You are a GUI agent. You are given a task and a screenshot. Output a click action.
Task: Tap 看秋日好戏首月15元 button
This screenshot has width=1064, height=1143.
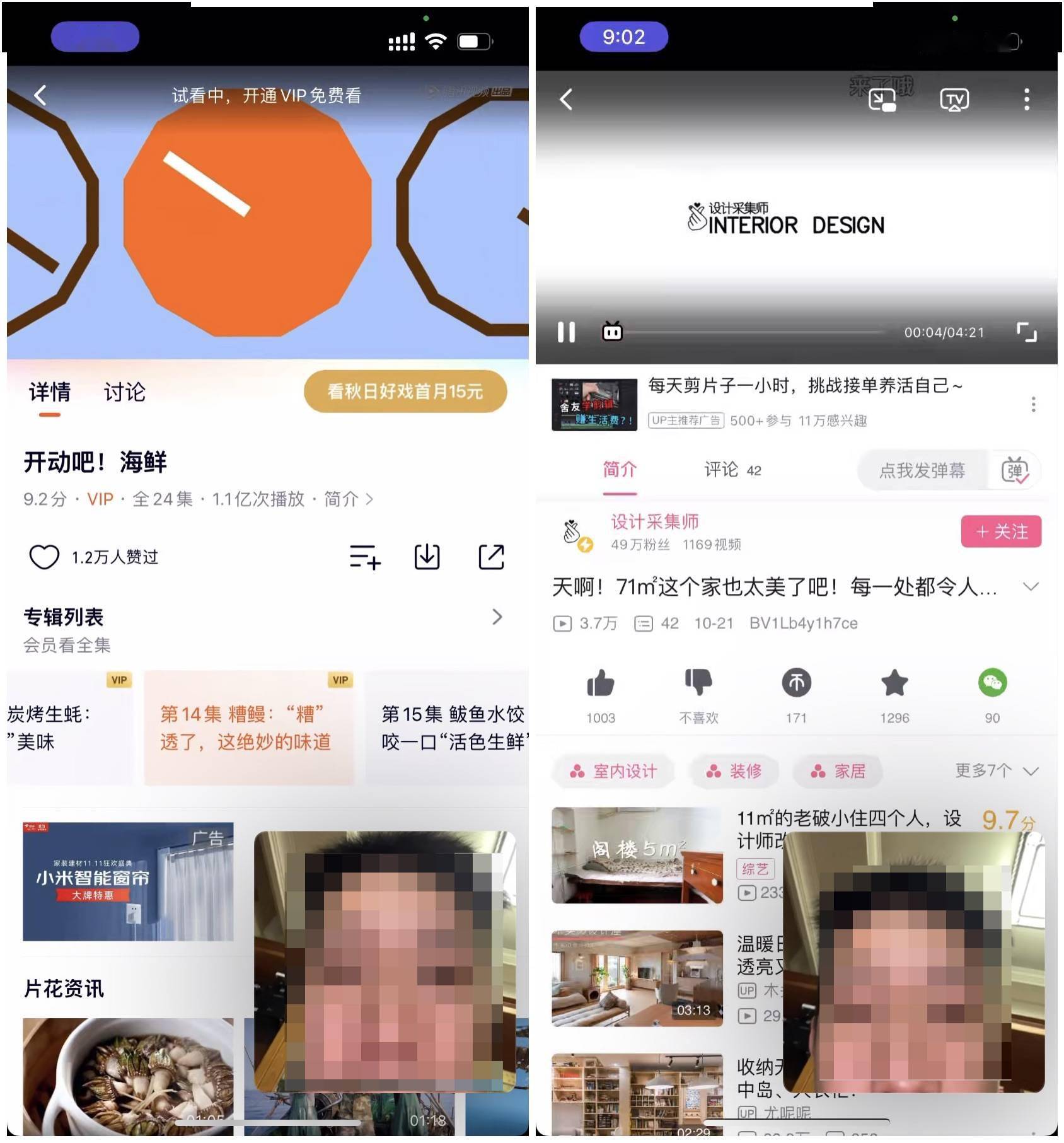pyautogui.click(x=405, y=392)
